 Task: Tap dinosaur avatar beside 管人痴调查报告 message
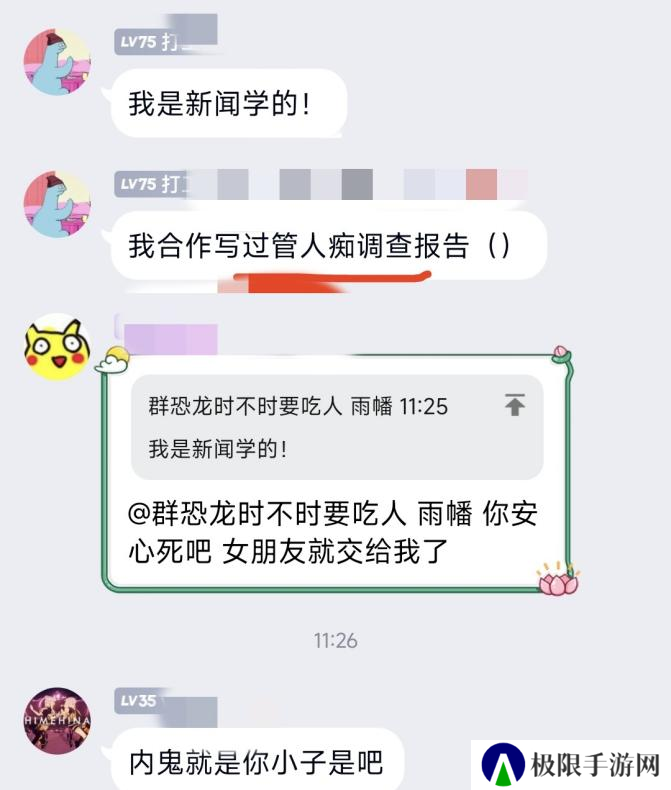point(57,204)
